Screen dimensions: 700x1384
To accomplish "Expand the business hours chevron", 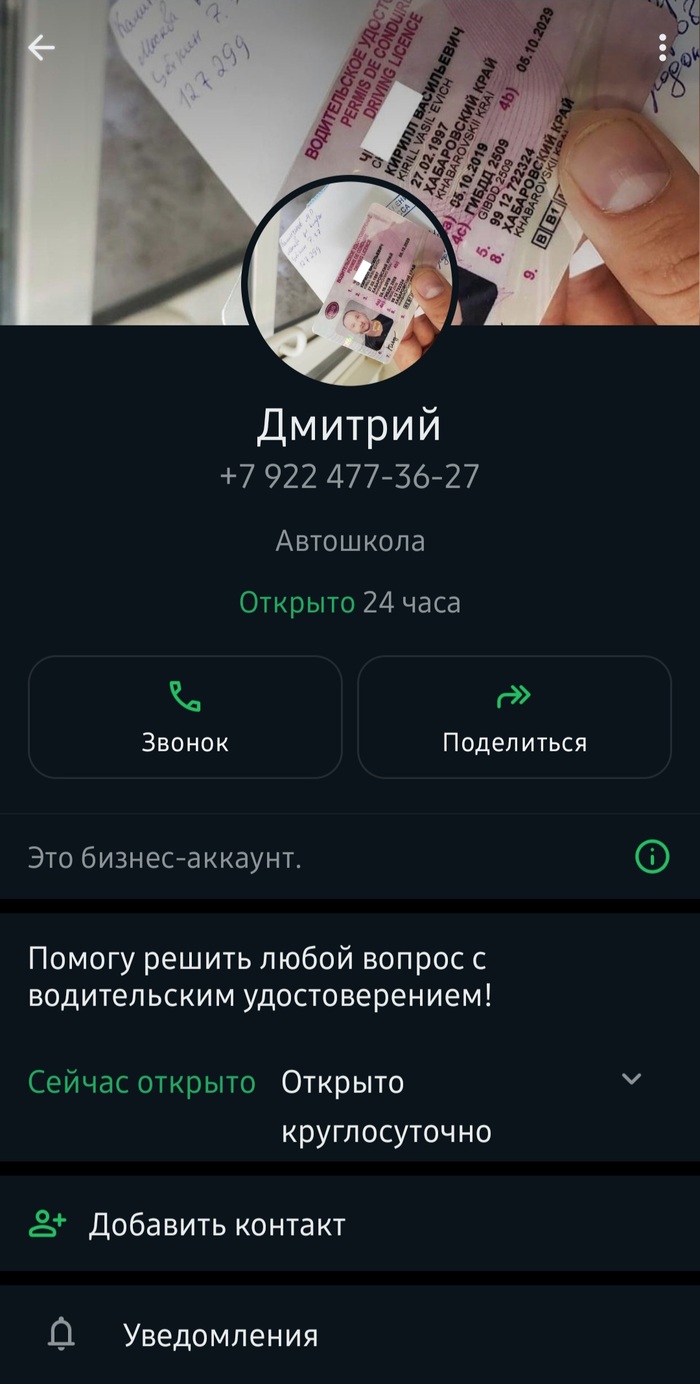I will point(631,1079).
